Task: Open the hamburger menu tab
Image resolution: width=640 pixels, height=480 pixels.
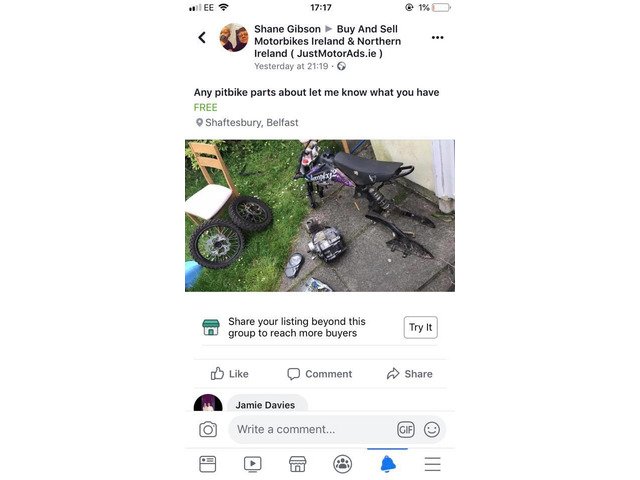Action: (432, 463)
